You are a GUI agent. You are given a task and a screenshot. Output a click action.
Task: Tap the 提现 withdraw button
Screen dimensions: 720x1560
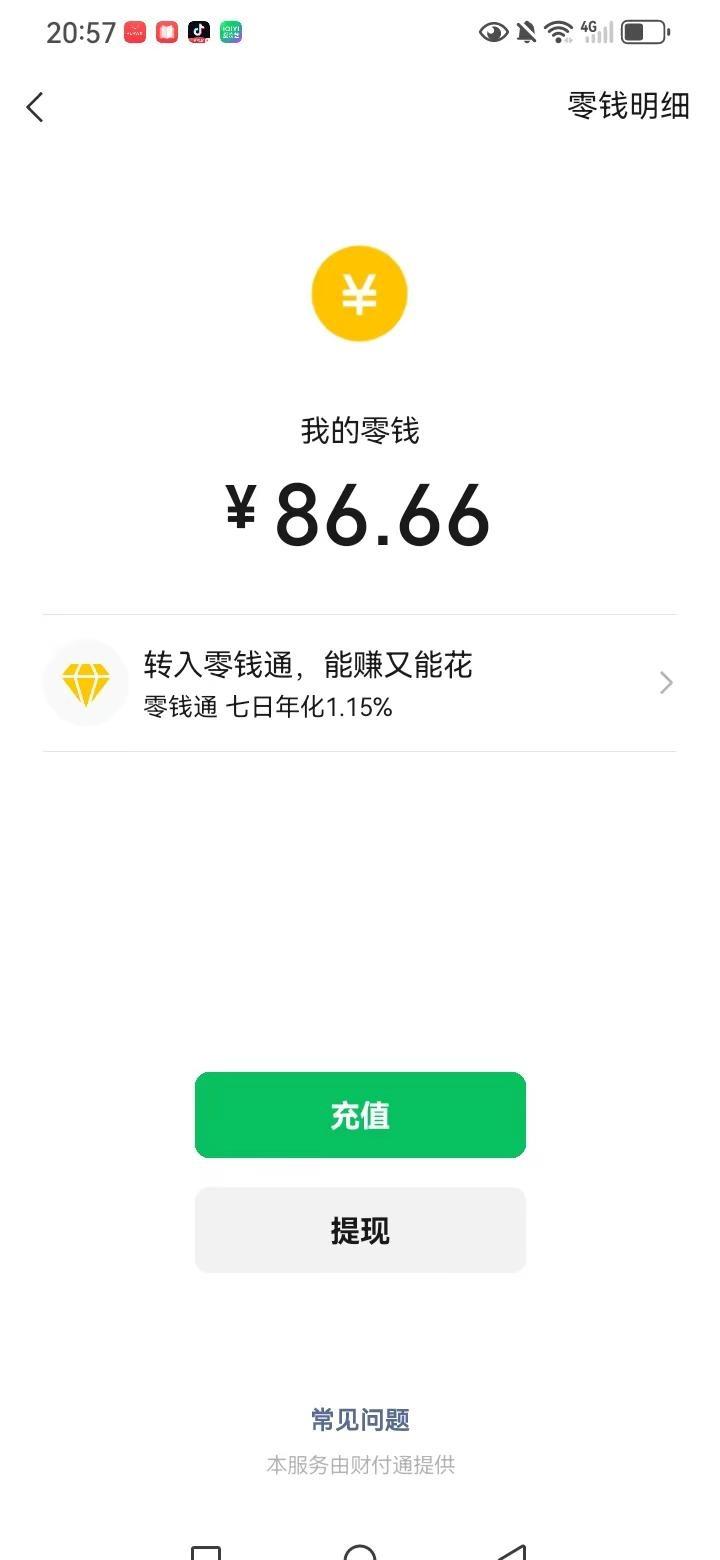pyautogui.click(x=360, y=1230)
